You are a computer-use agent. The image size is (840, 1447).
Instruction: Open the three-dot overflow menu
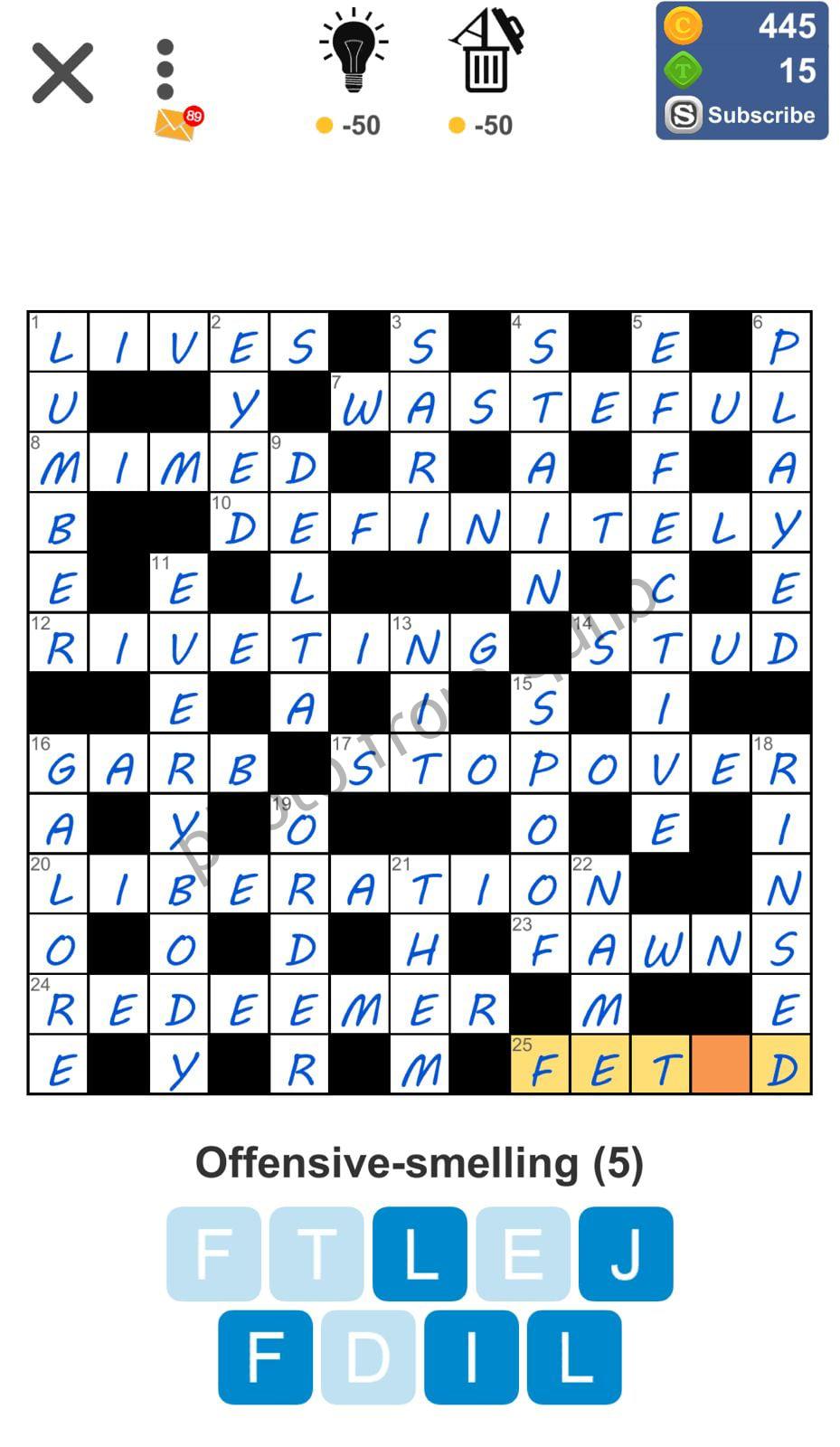pos(165,69)
